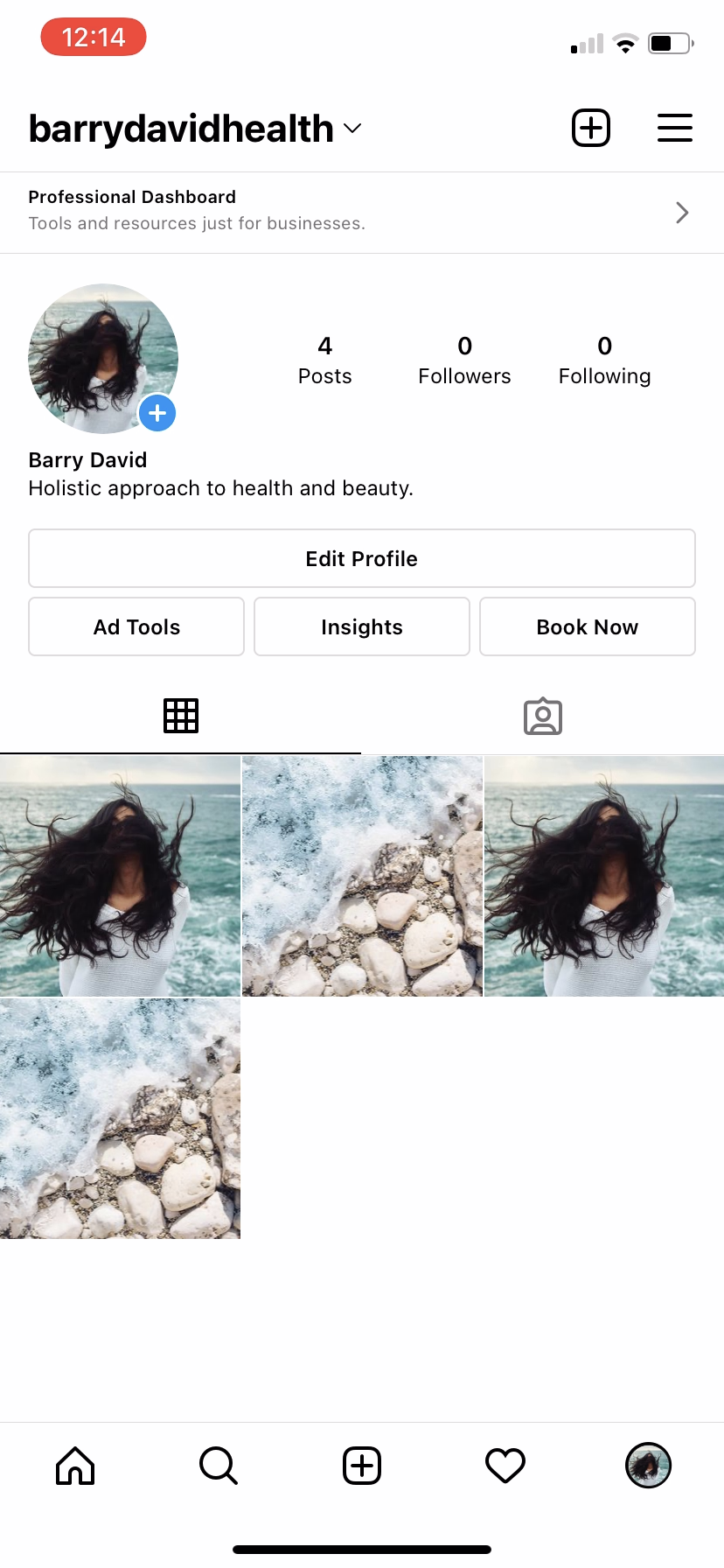Open the activity heart tab
724x1568 pixels.
point(505,1466)
